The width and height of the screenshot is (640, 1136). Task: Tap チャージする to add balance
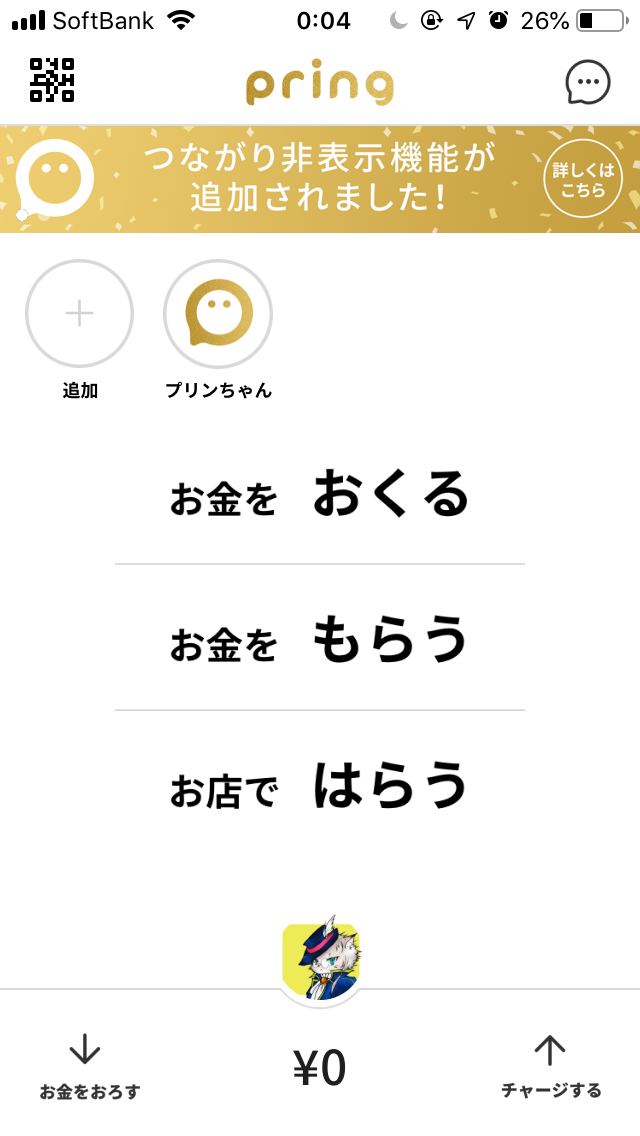[x=551, y=1066]
